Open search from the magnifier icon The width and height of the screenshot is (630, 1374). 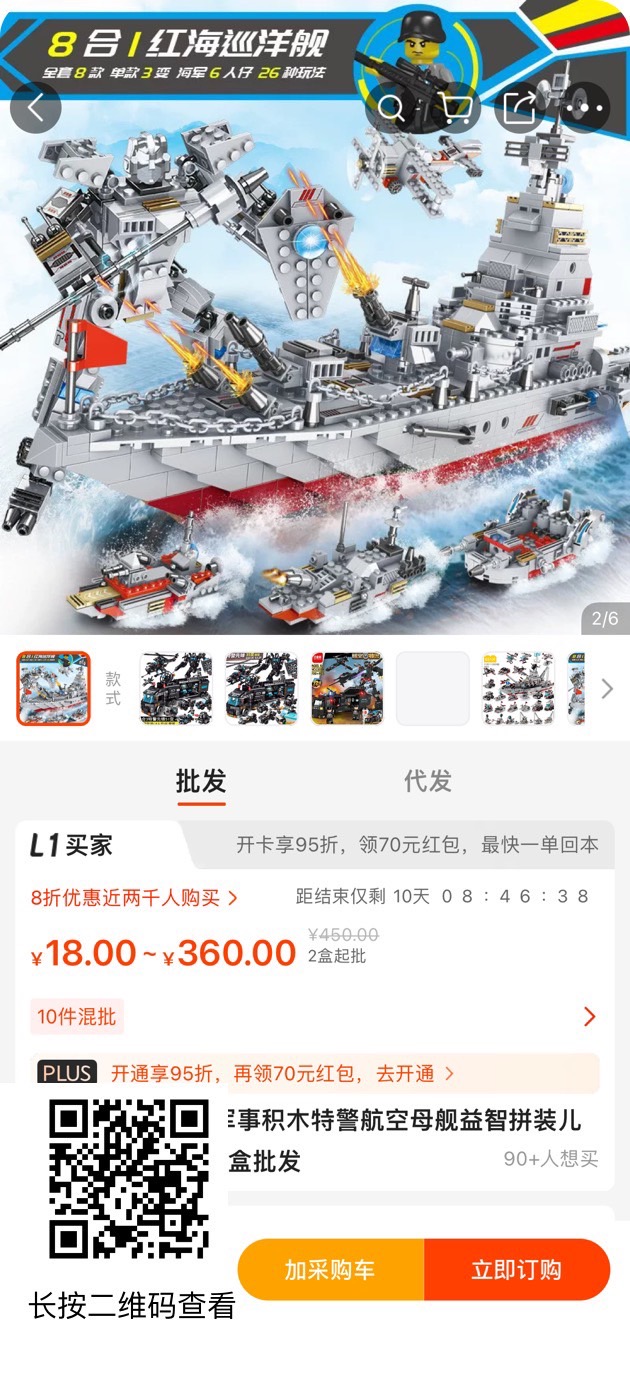(392, 107)
